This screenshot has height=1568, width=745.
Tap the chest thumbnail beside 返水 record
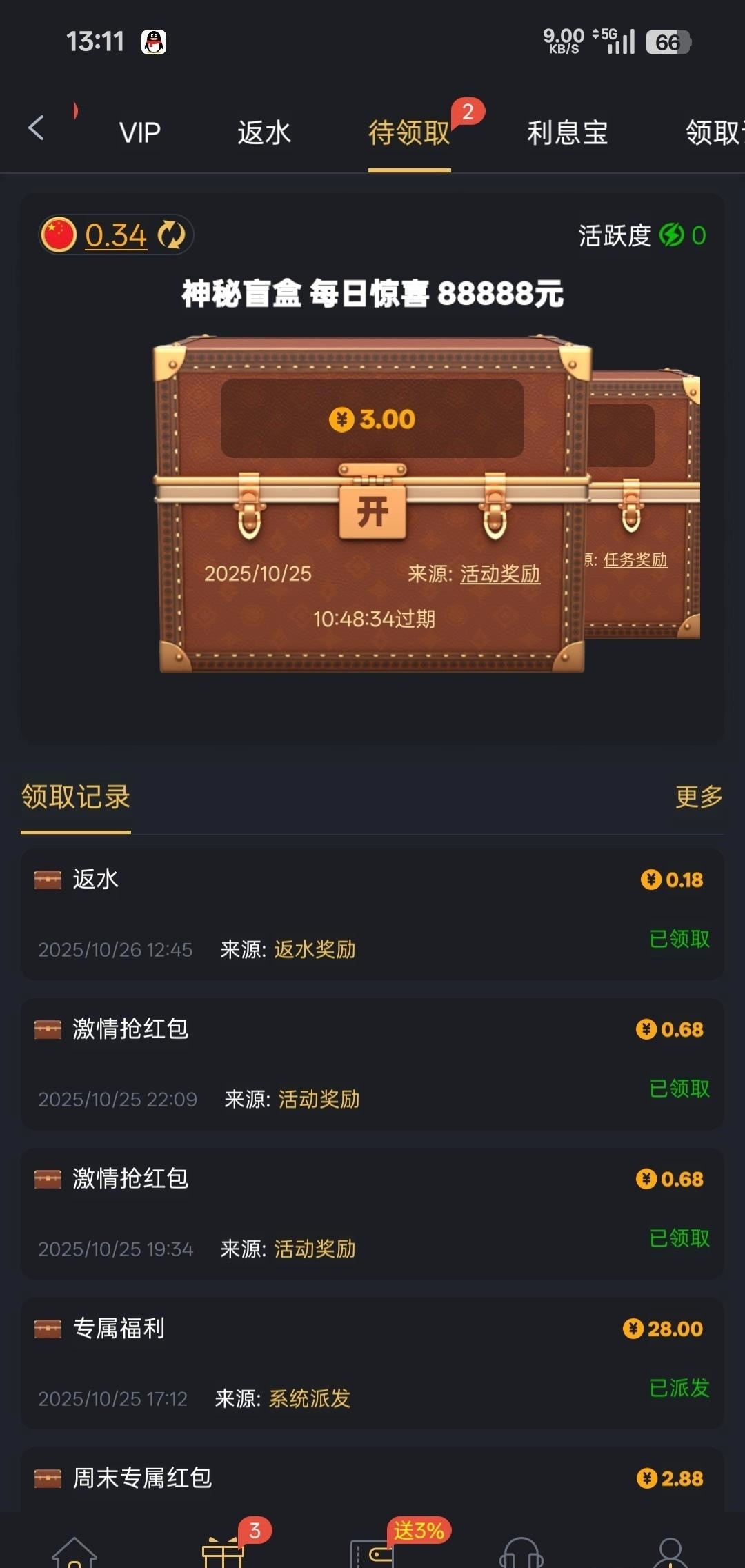point(47,879)
